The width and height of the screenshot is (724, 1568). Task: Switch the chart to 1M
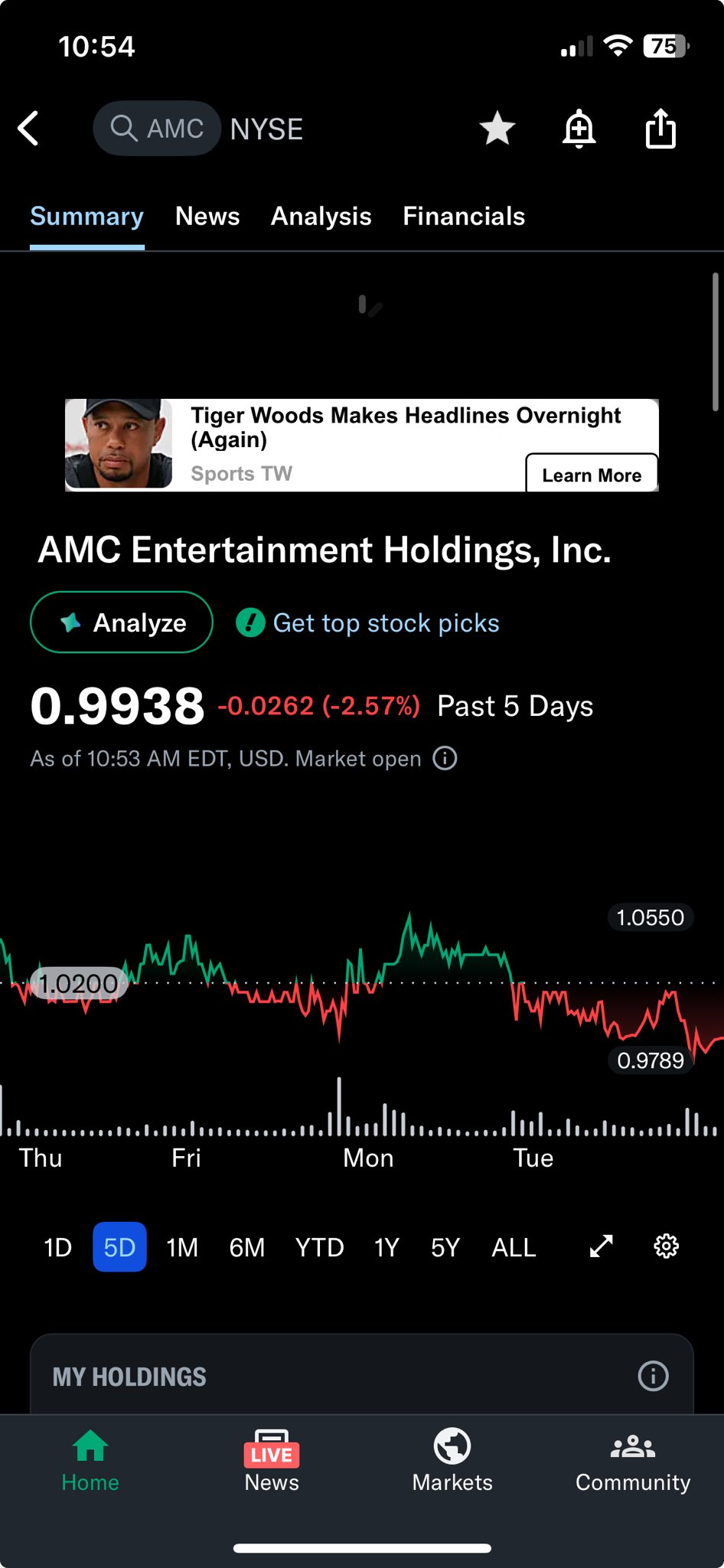pos(182,1247)
